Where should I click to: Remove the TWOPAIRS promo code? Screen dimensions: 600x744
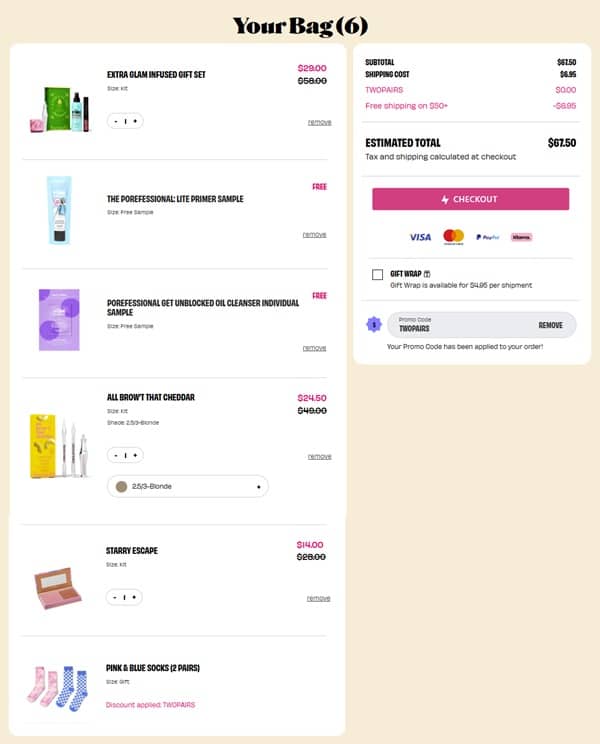550,325
